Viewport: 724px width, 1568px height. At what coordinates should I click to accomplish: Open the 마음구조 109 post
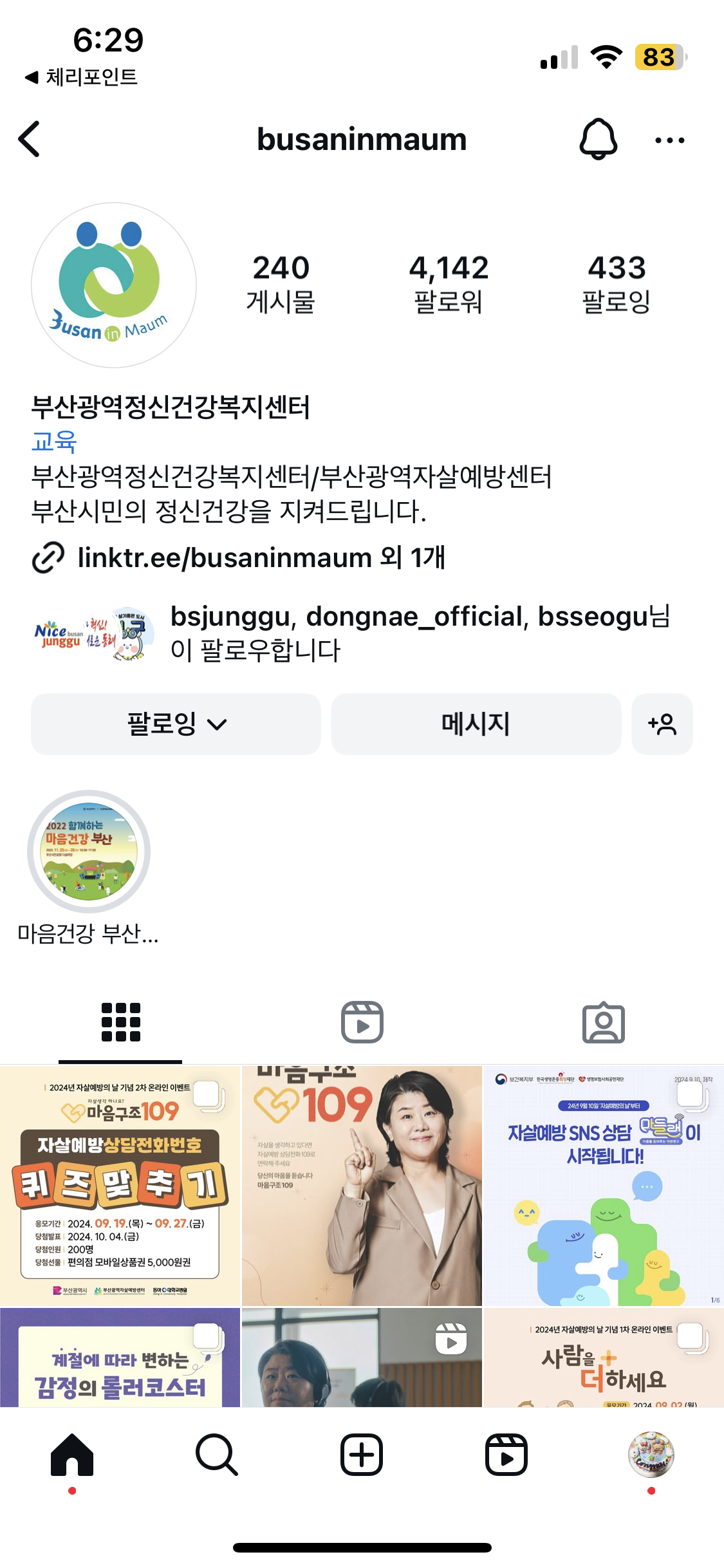coord(362,1186)
